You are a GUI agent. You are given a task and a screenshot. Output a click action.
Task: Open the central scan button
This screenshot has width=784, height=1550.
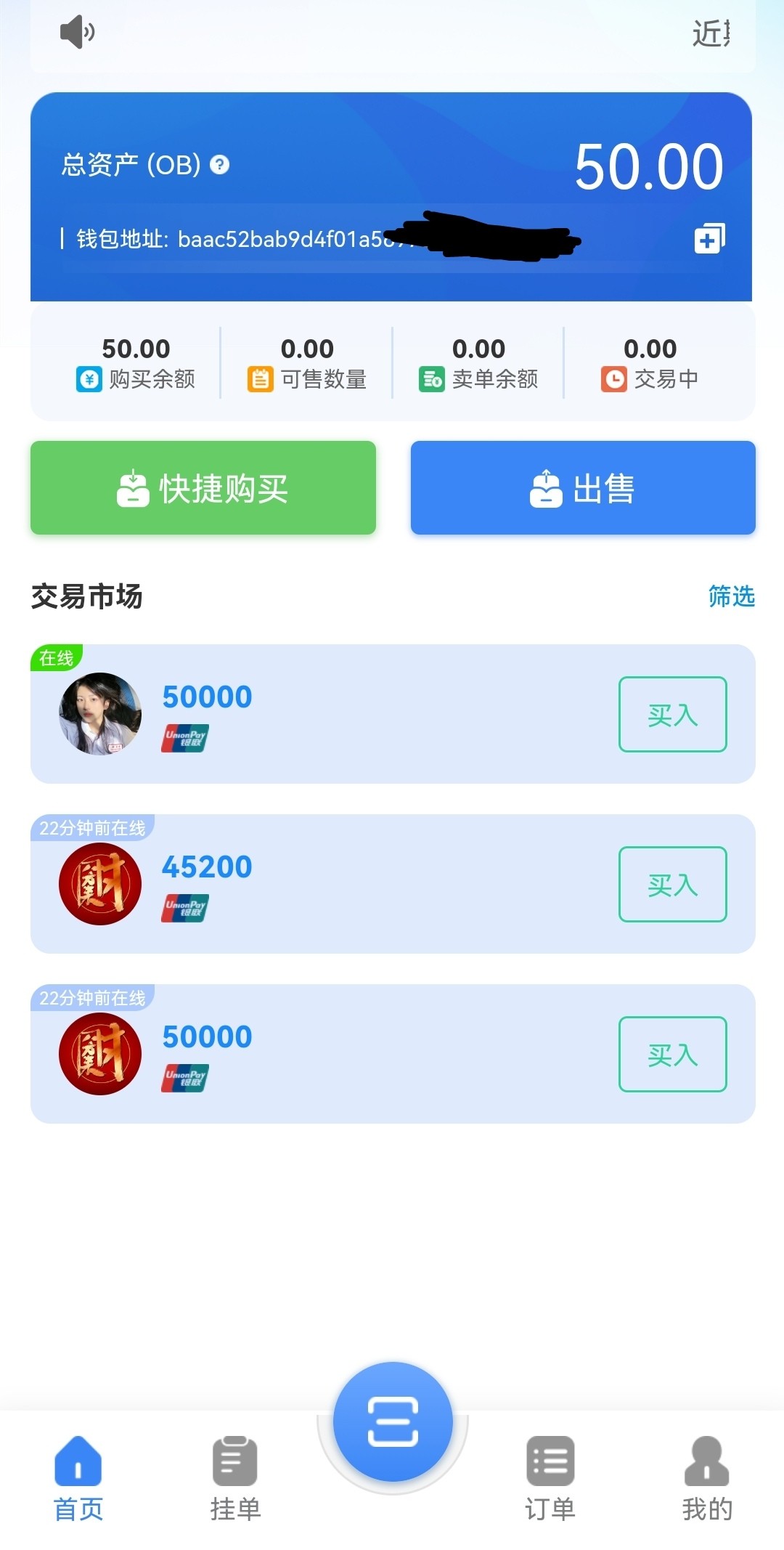[393, 1421]
